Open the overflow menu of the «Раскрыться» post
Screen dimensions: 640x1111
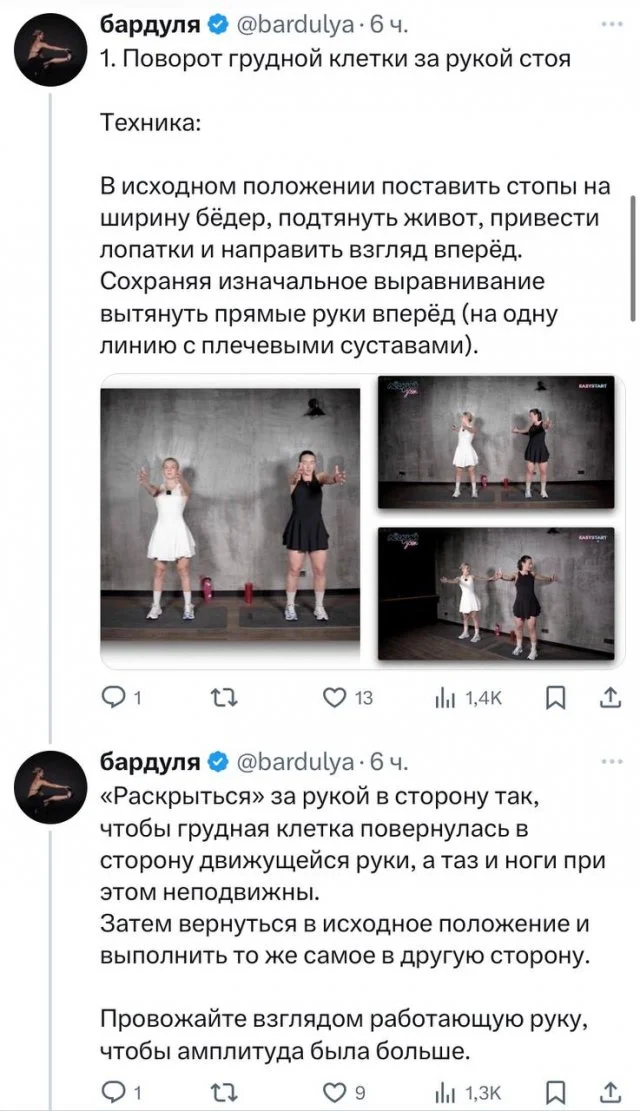click(x=611, y=762)
